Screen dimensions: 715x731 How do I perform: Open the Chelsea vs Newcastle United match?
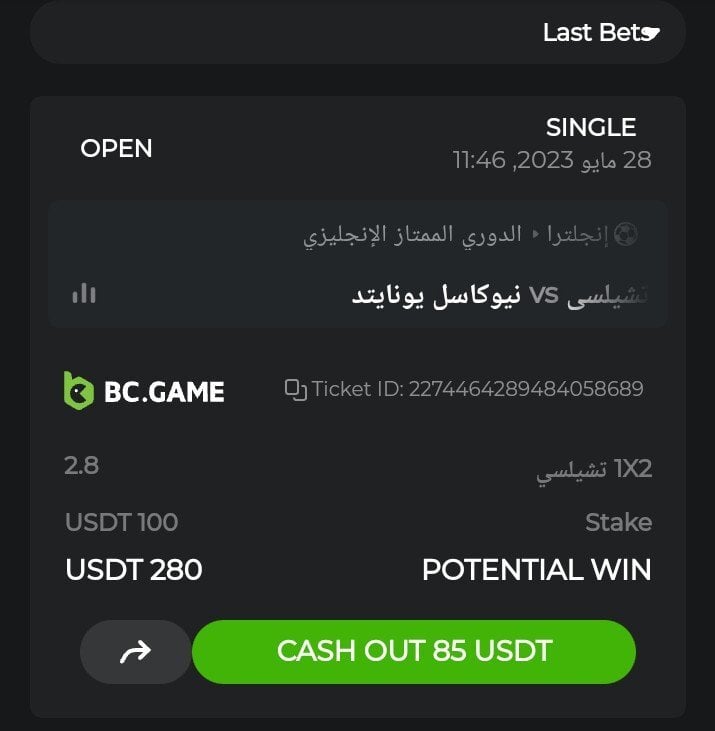click(500, 295)
